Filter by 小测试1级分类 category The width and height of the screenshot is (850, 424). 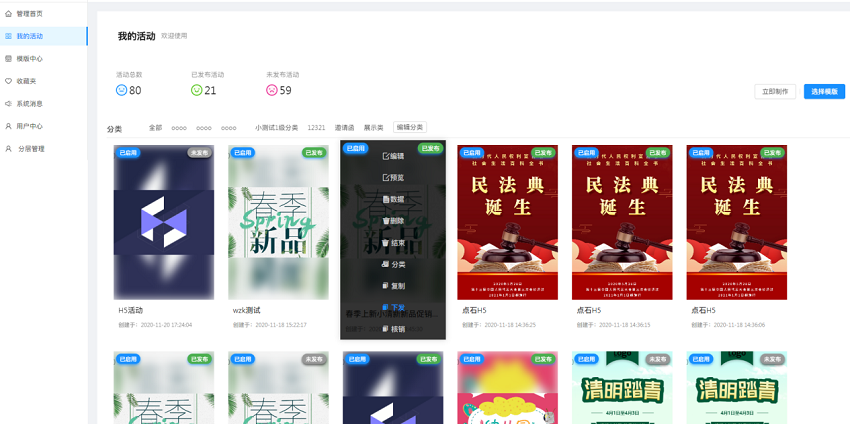(276, 128)
